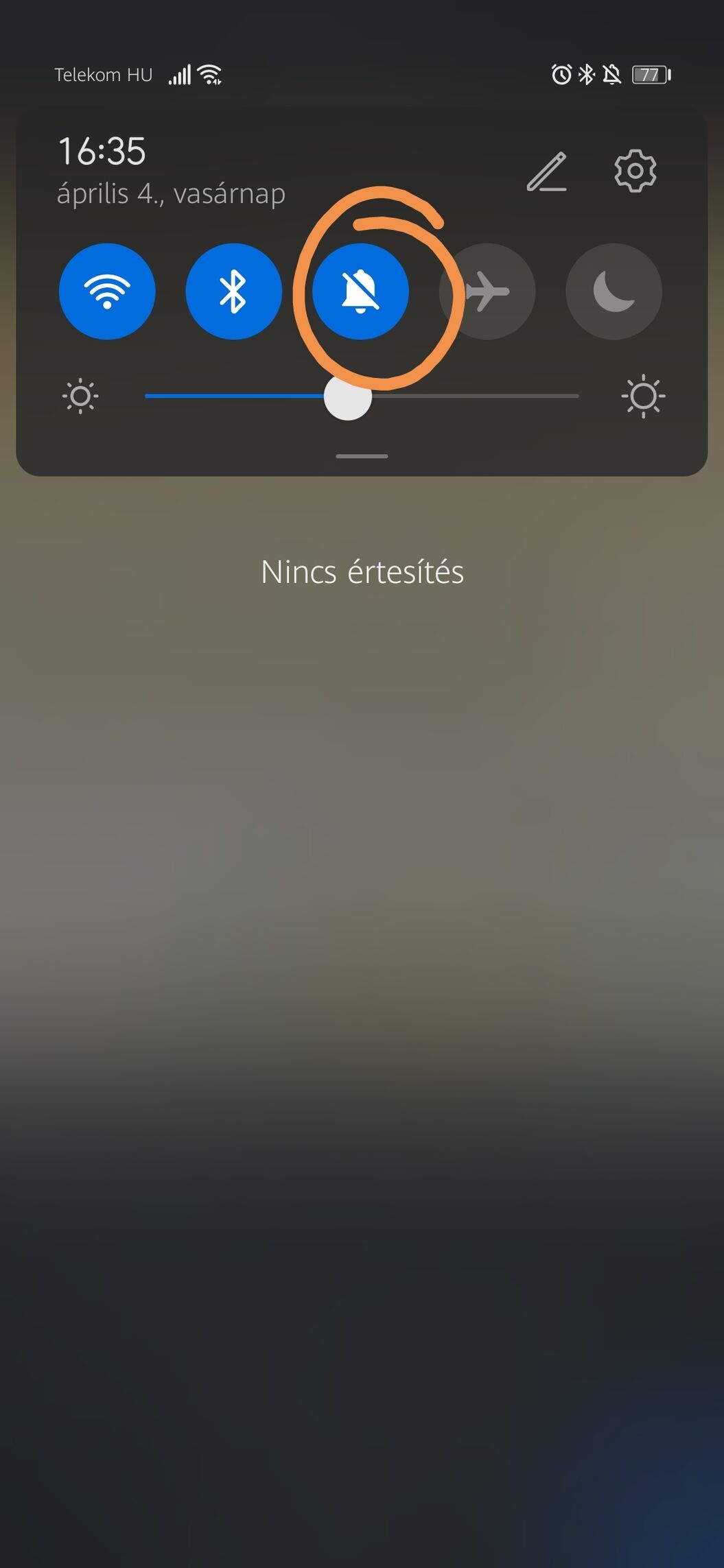Tap the panel expand handle
The width and height of the screenshot is (724, 1568).
[x=362, y=456]
